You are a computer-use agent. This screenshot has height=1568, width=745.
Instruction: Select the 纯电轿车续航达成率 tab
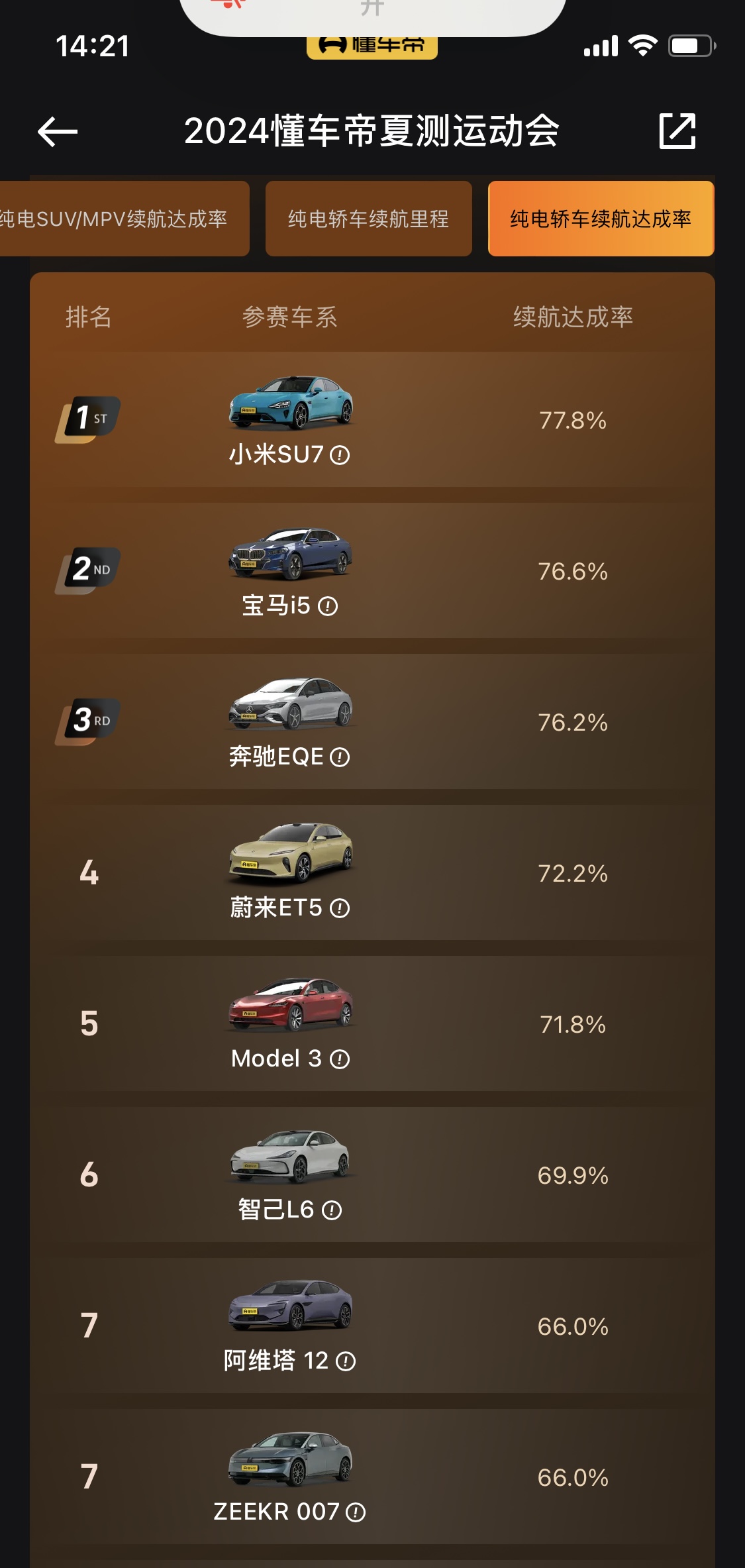tap(601, 219)
